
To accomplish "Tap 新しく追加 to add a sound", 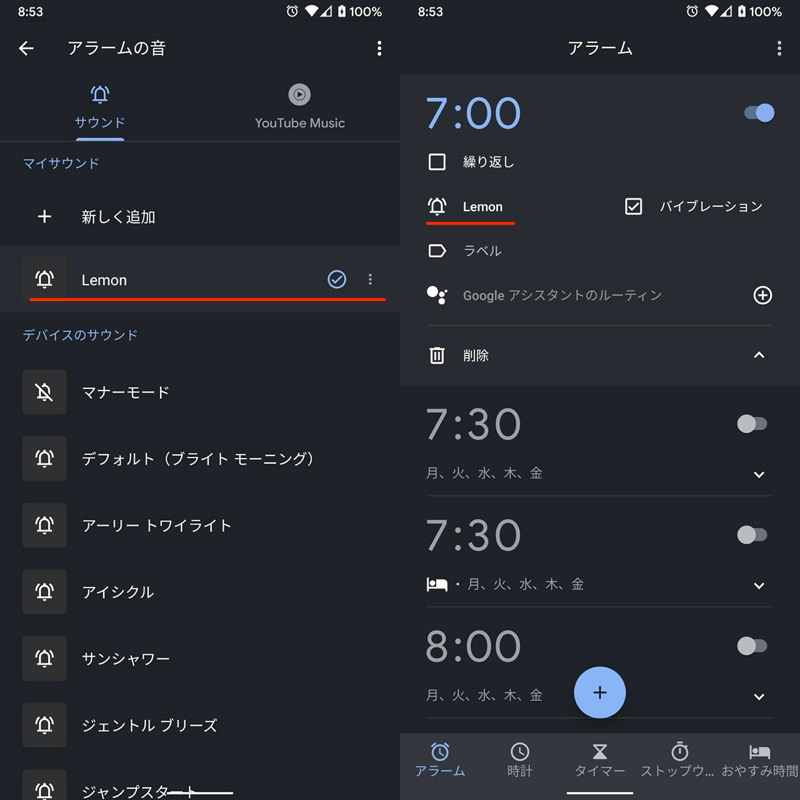I will 117,217.
